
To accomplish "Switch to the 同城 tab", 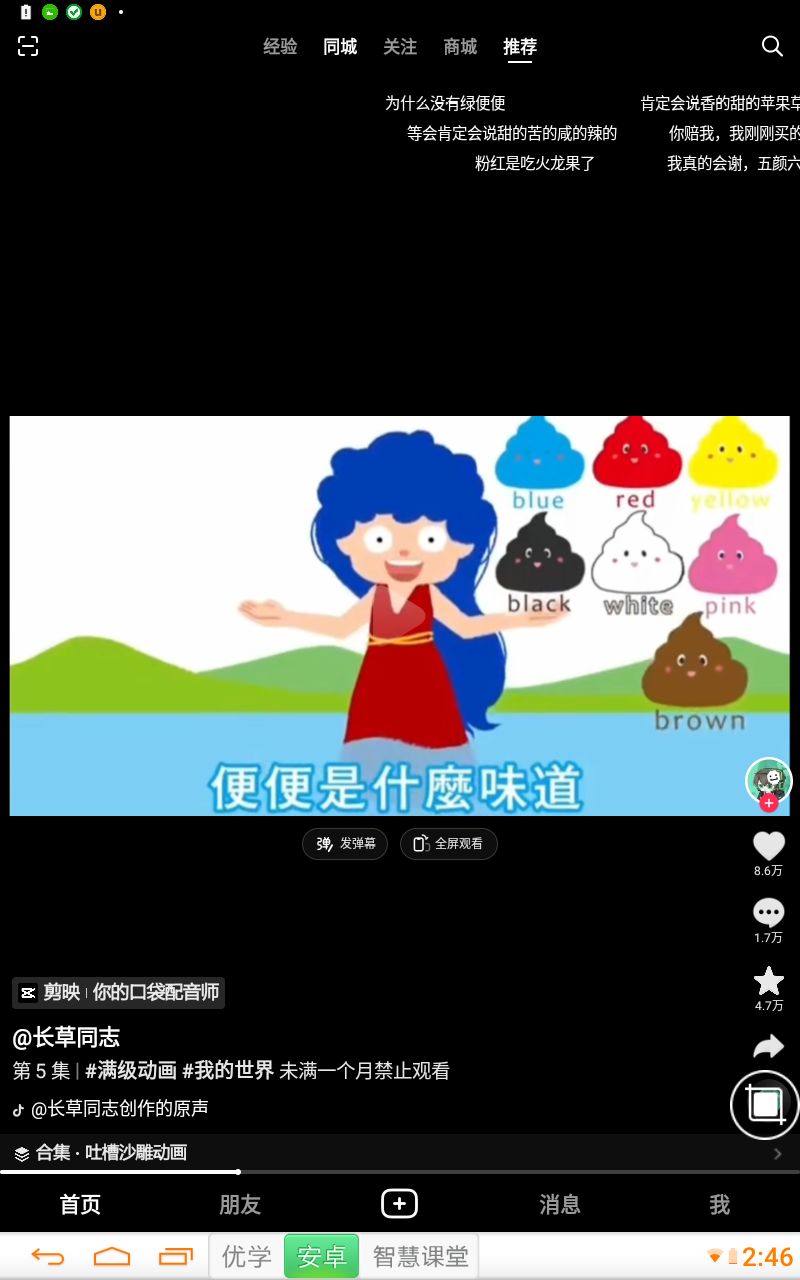I will point(340,47).
